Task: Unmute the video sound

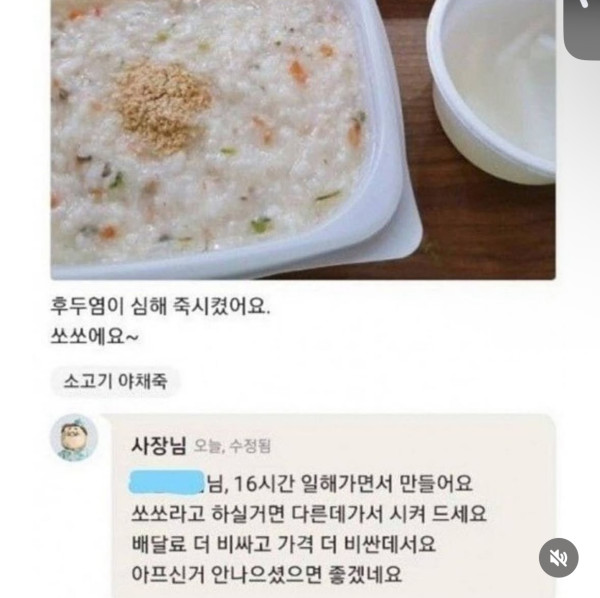Action: [558, 558]
